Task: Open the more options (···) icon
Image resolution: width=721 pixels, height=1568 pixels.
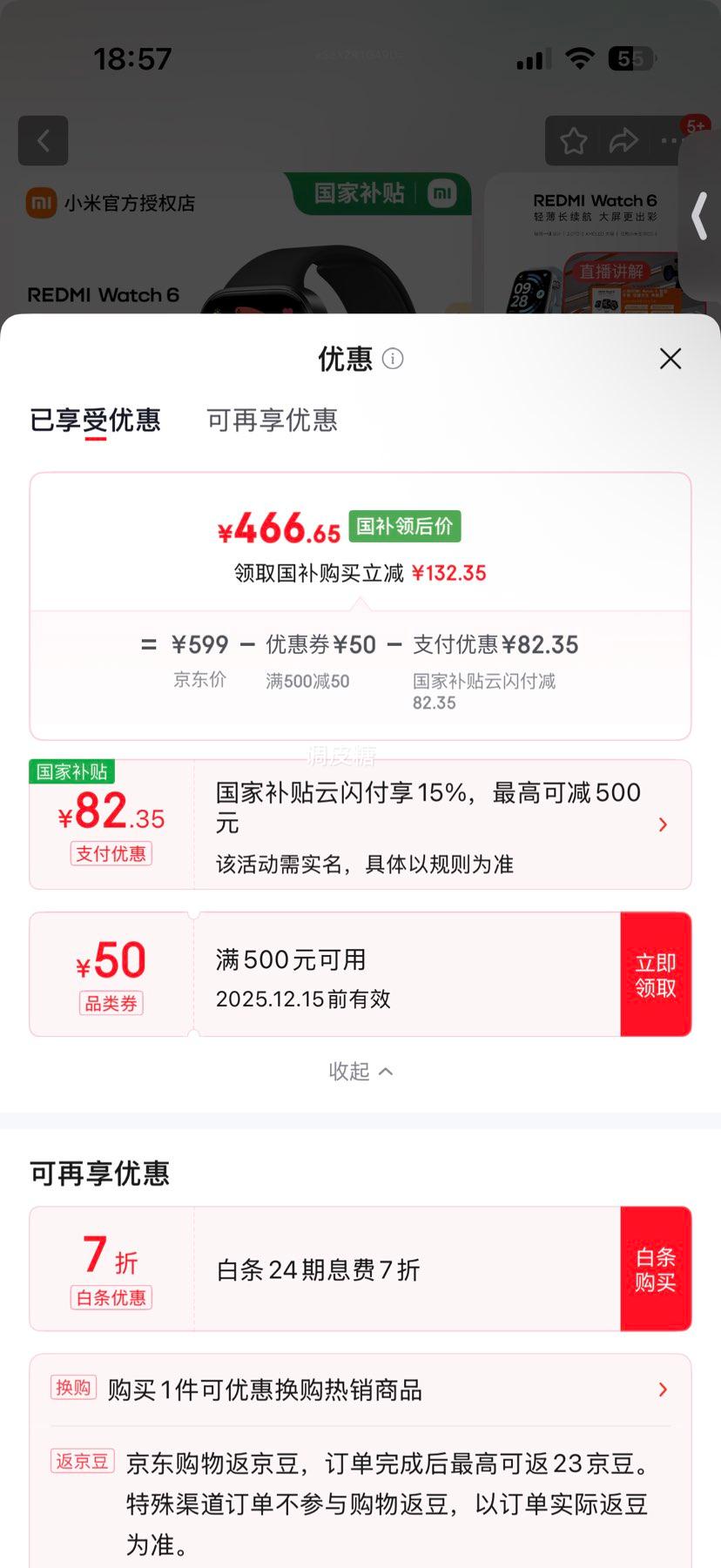Action: 671,140
